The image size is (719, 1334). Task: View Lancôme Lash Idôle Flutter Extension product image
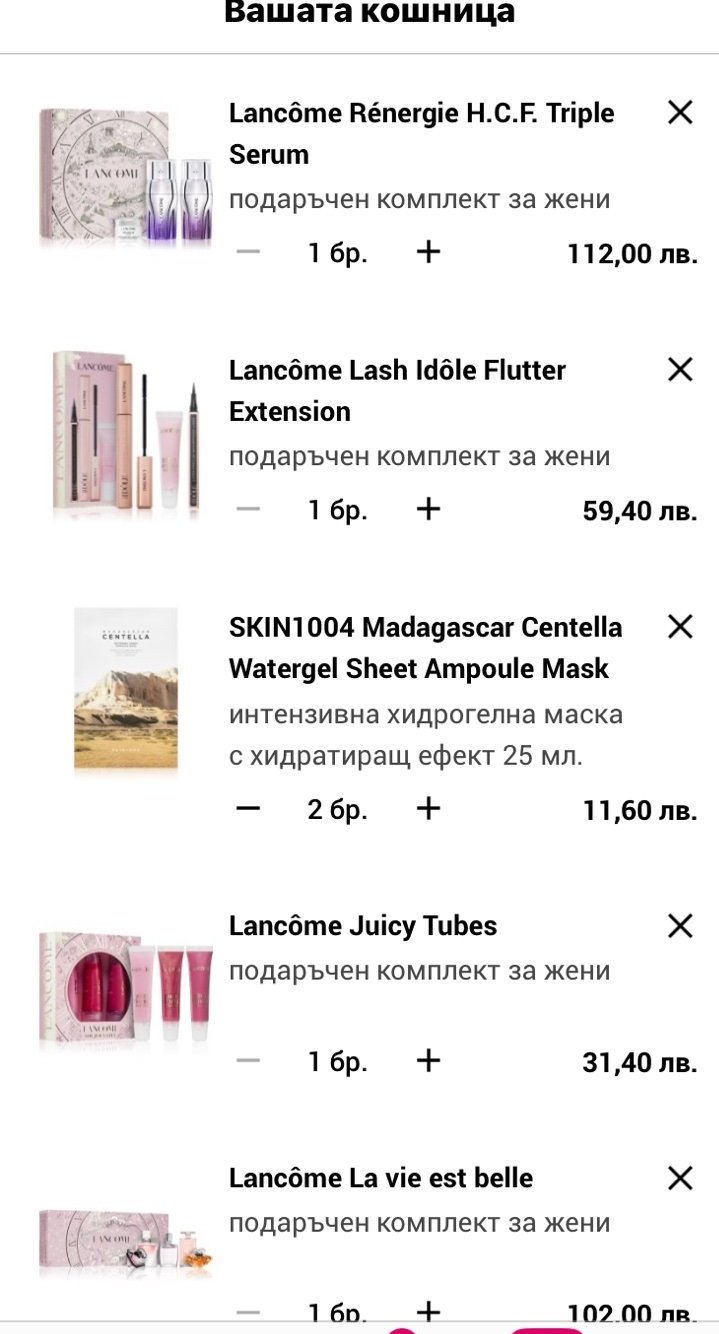click(126, 434)
